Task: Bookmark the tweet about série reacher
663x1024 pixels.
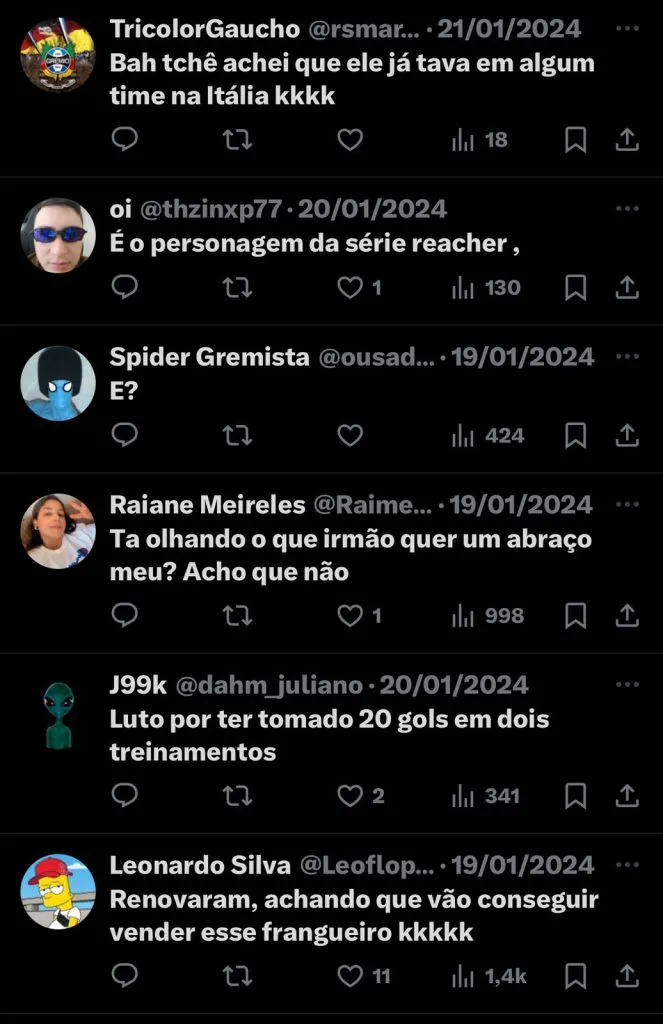Action: coord(575,288)
